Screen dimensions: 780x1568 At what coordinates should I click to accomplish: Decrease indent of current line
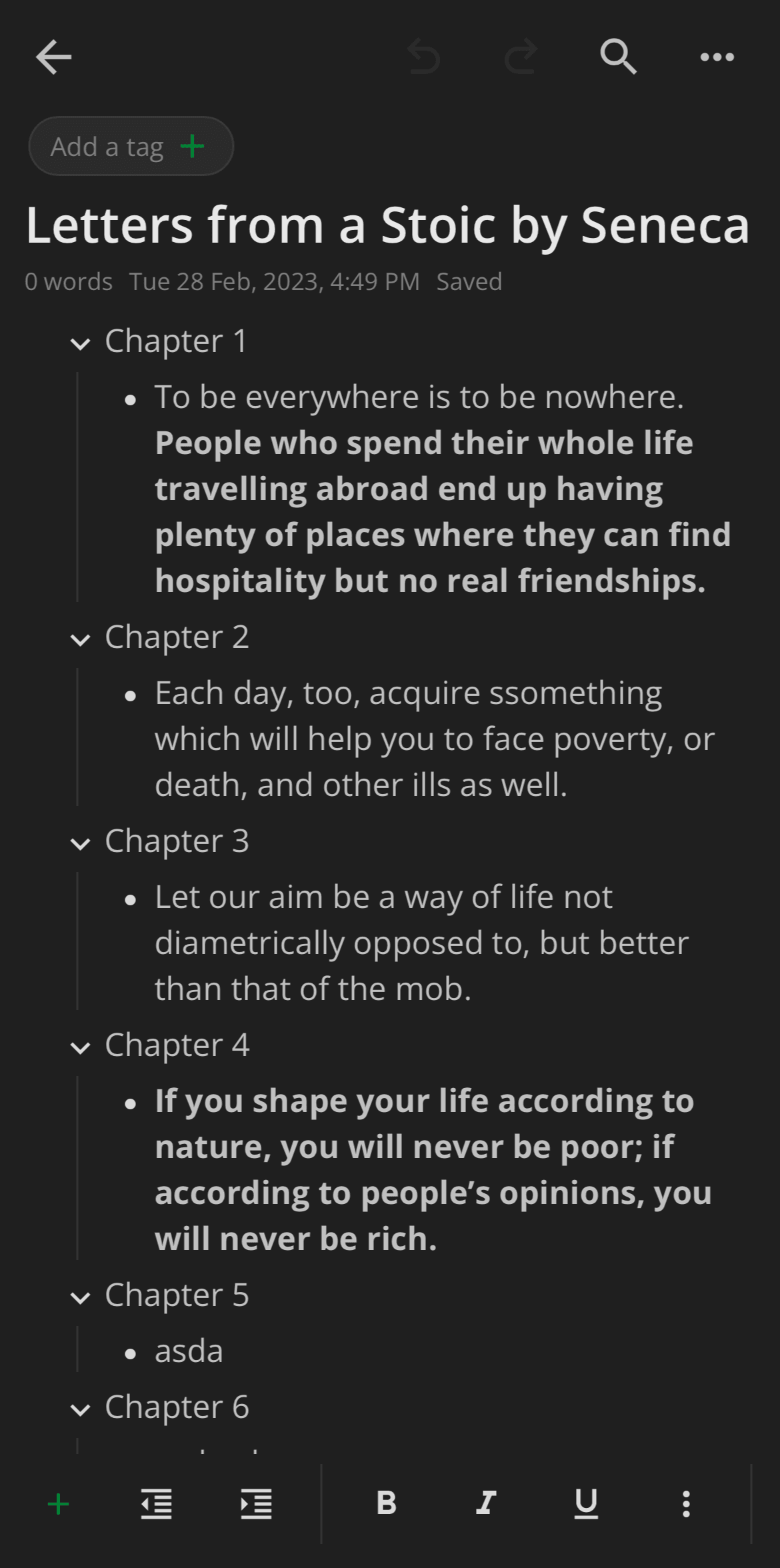tap(157, 1504)
